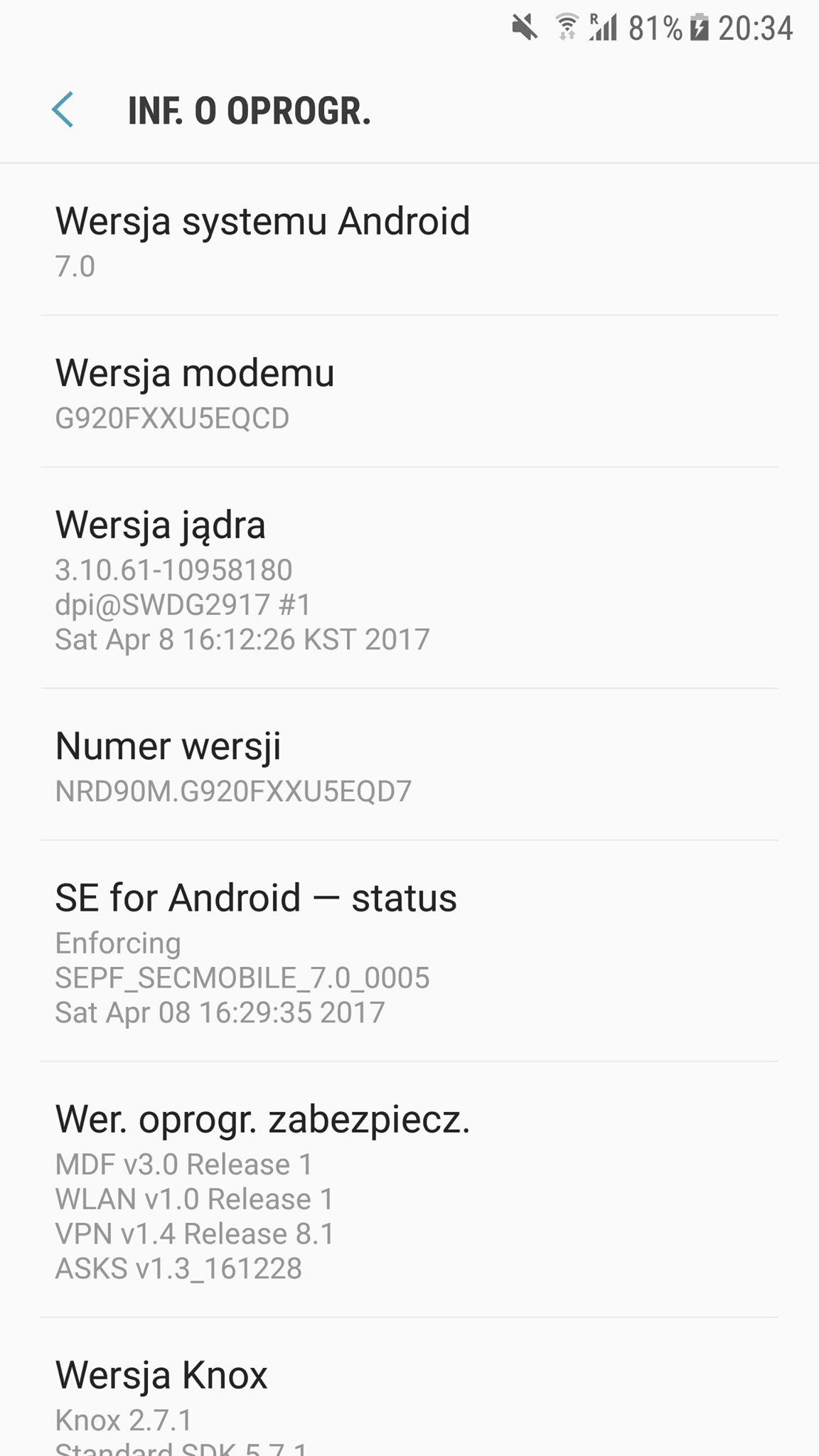
Task: Tap the Wersja Knox row
Action: click(x=409, y=1388)
